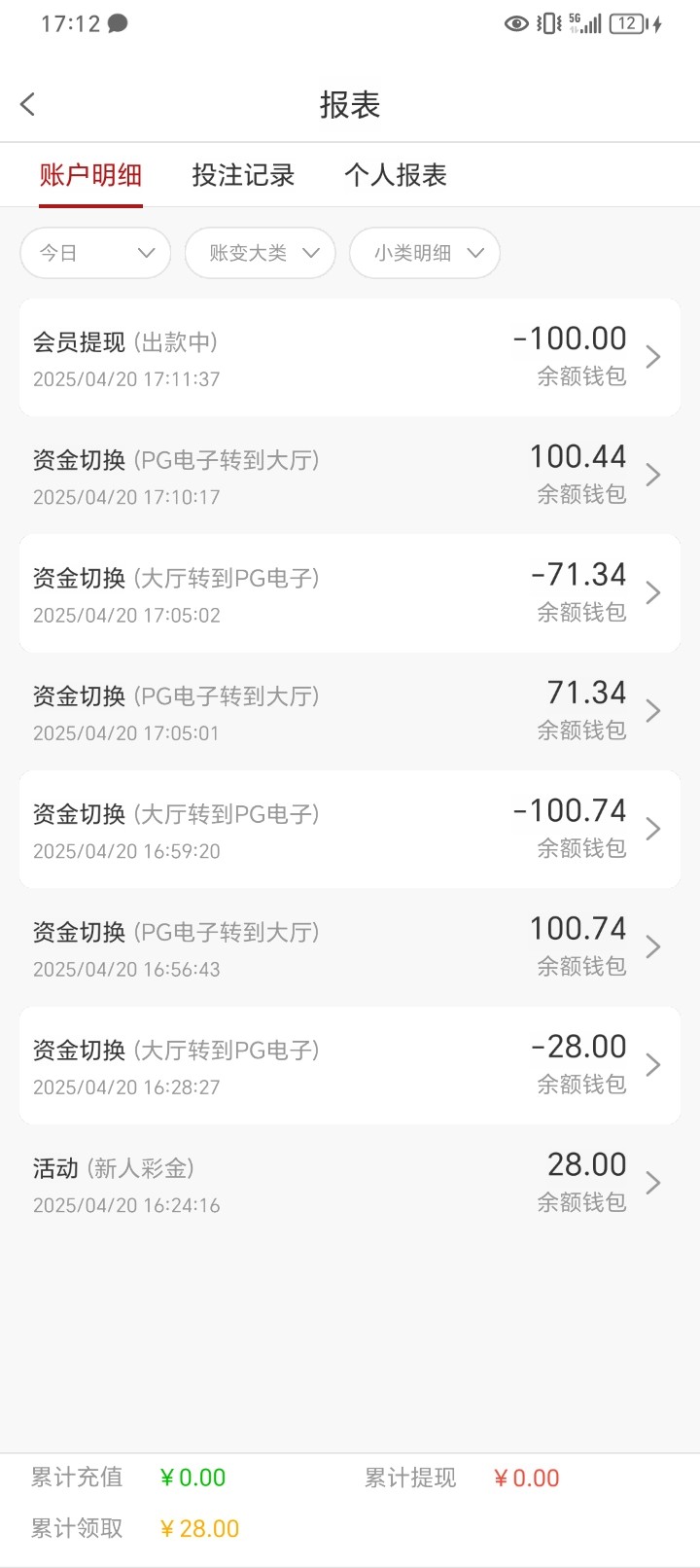Open the 今日 date dropdown
The width and height of the screenshot is (700, 1568).
95,253
